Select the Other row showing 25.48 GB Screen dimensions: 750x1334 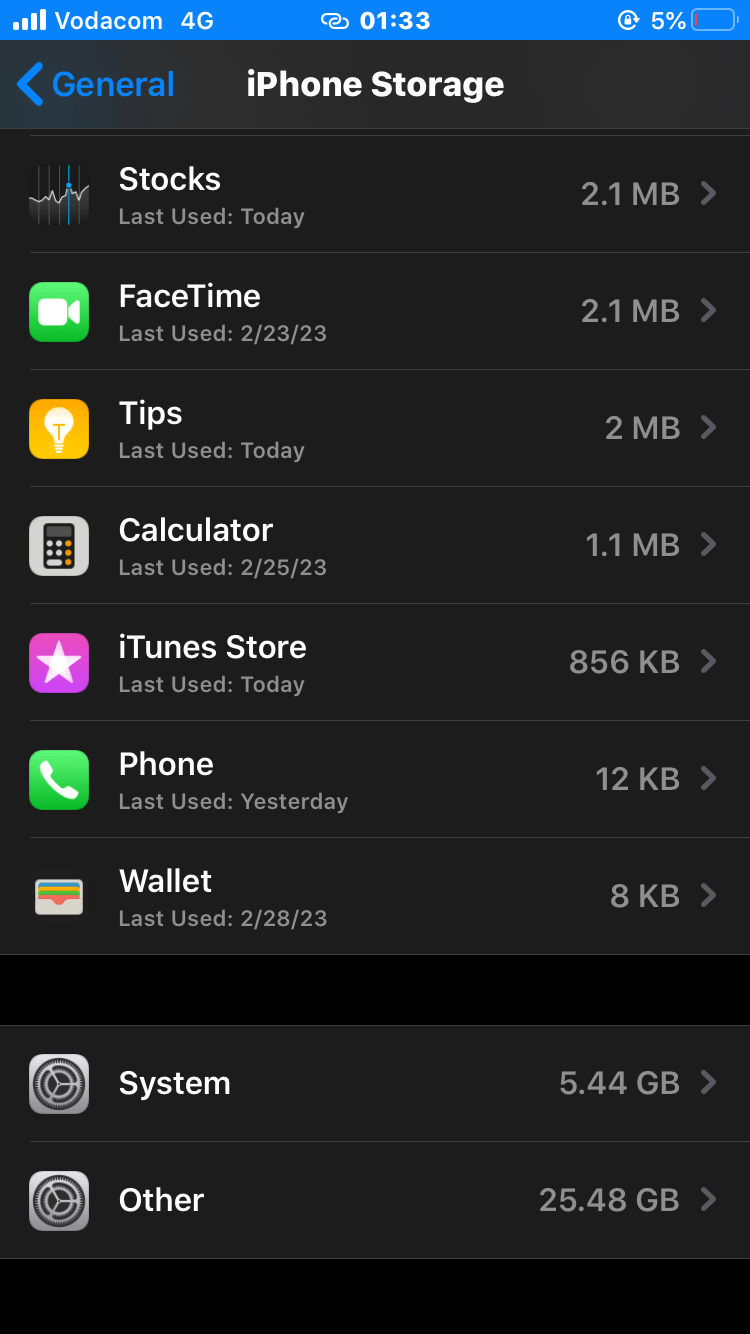pos(375,1200)
